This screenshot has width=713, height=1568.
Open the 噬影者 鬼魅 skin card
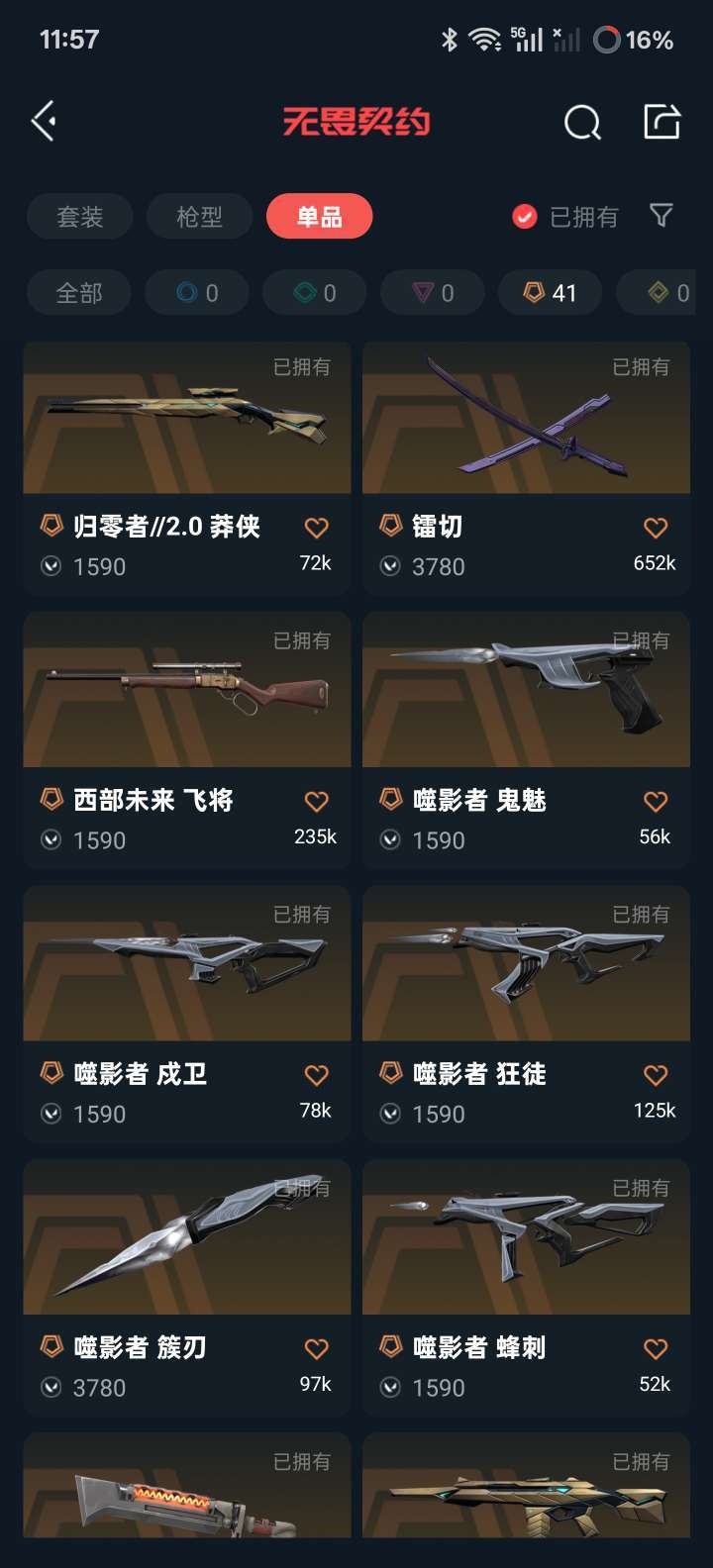coord(527,741)
